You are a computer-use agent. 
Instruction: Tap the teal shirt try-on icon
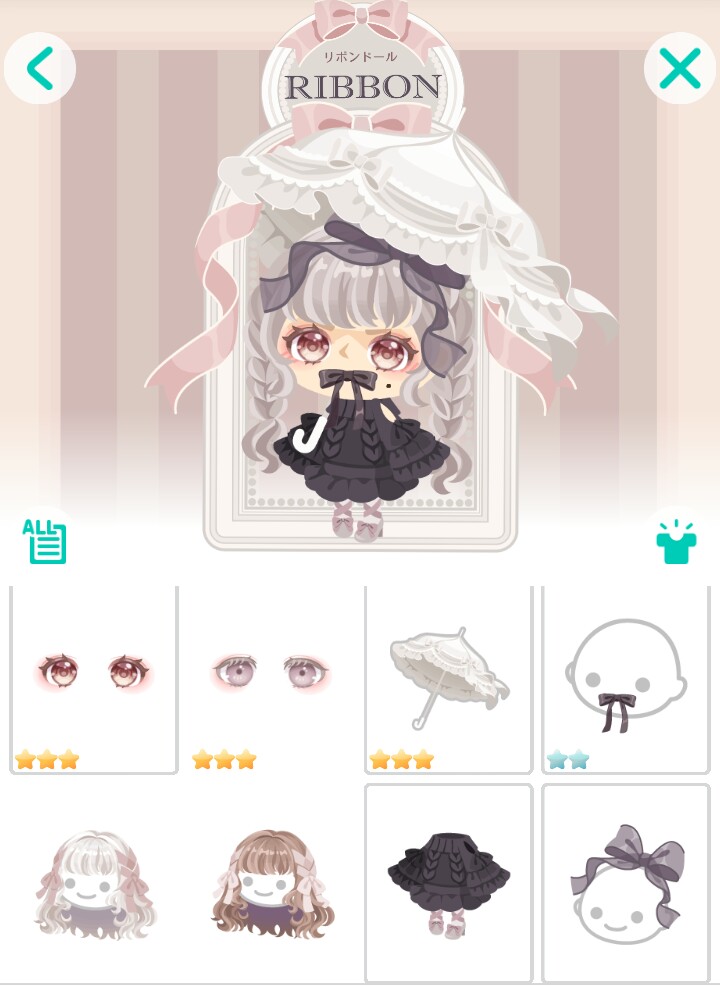click(676, 542)
